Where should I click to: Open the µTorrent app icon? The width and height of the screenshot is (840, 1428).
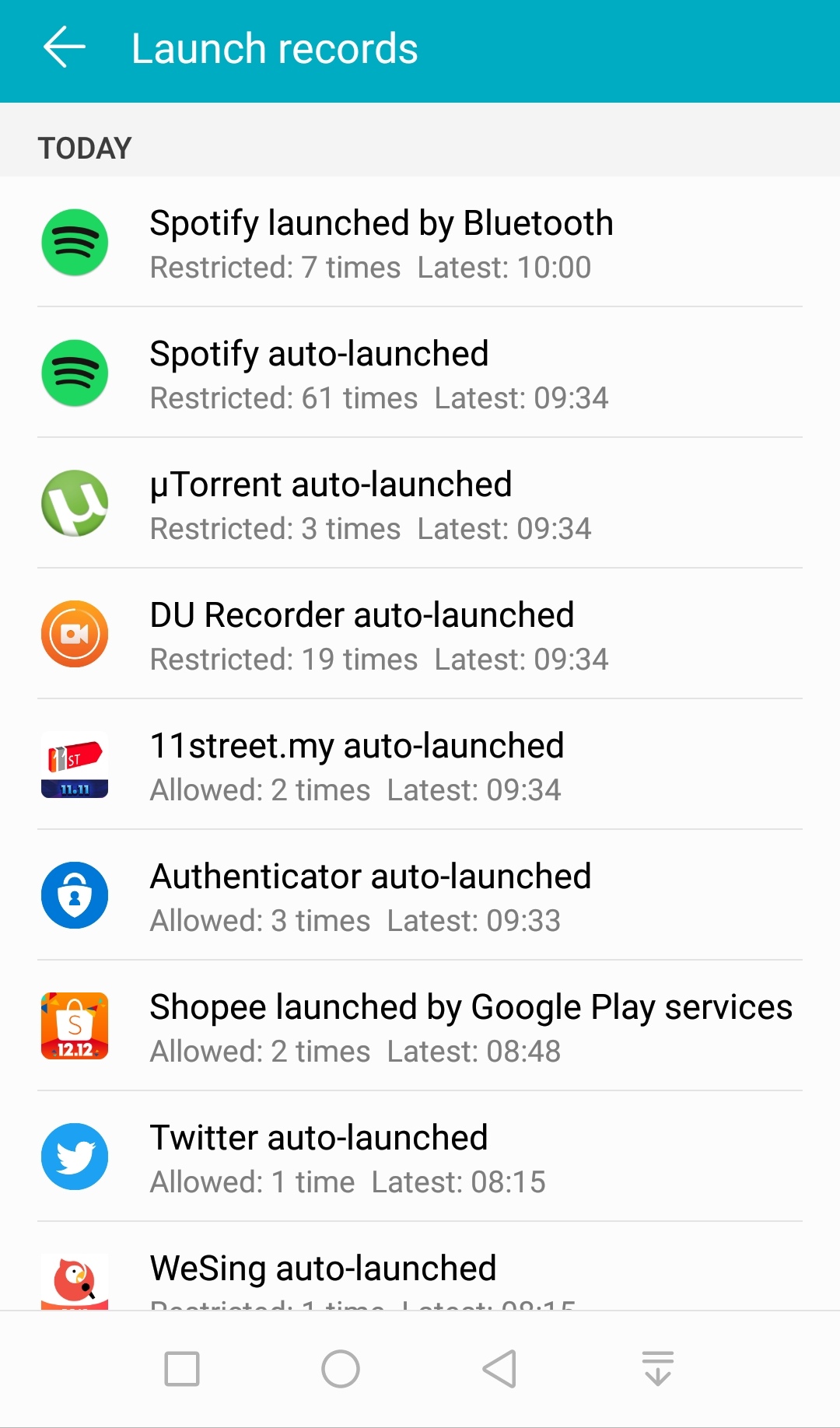pos(74,503)
